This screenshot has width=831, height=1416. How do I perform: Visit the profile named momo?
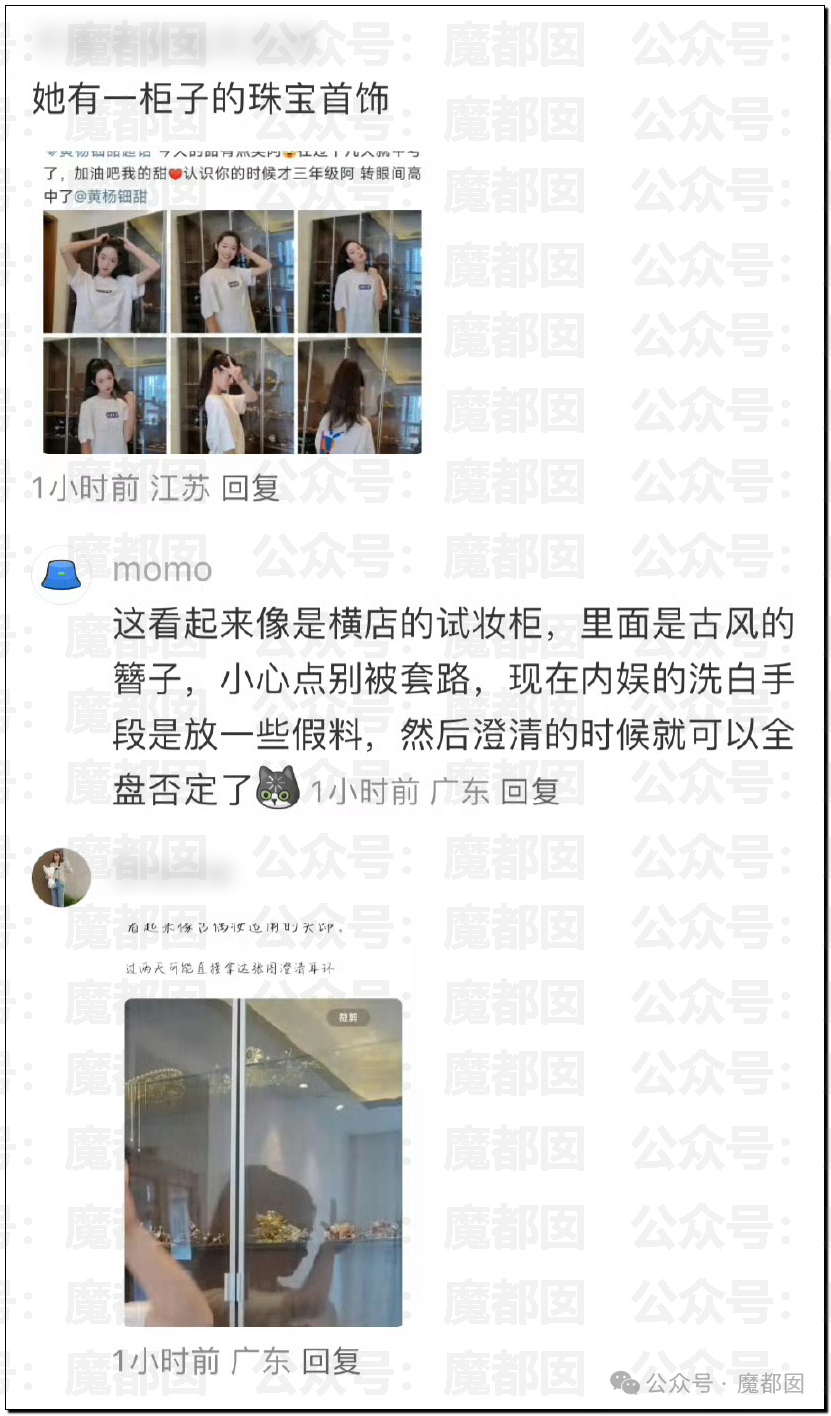click(163, 570)
